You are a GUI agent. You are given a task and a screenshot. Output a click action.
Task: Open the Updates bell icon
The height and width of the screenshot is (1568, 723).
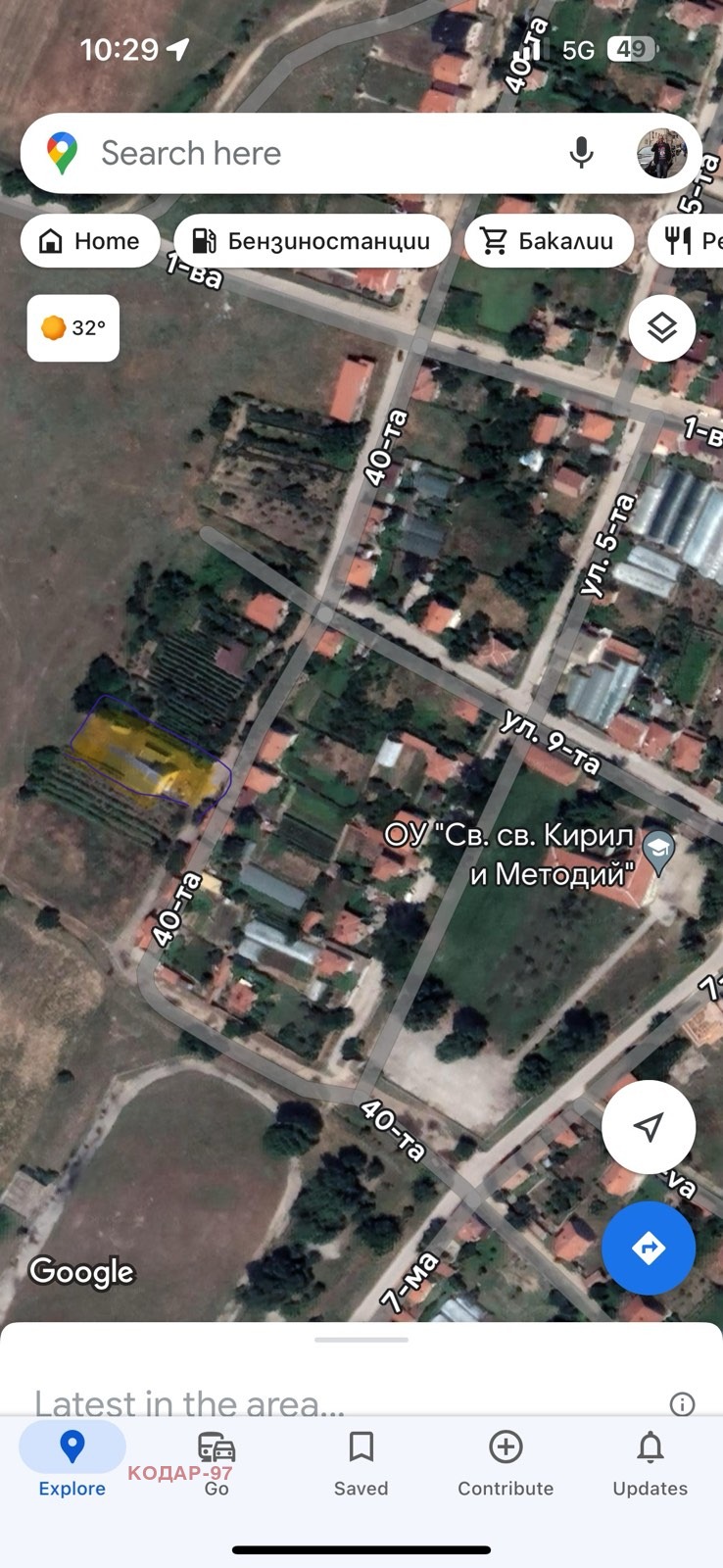[650, 1448]
